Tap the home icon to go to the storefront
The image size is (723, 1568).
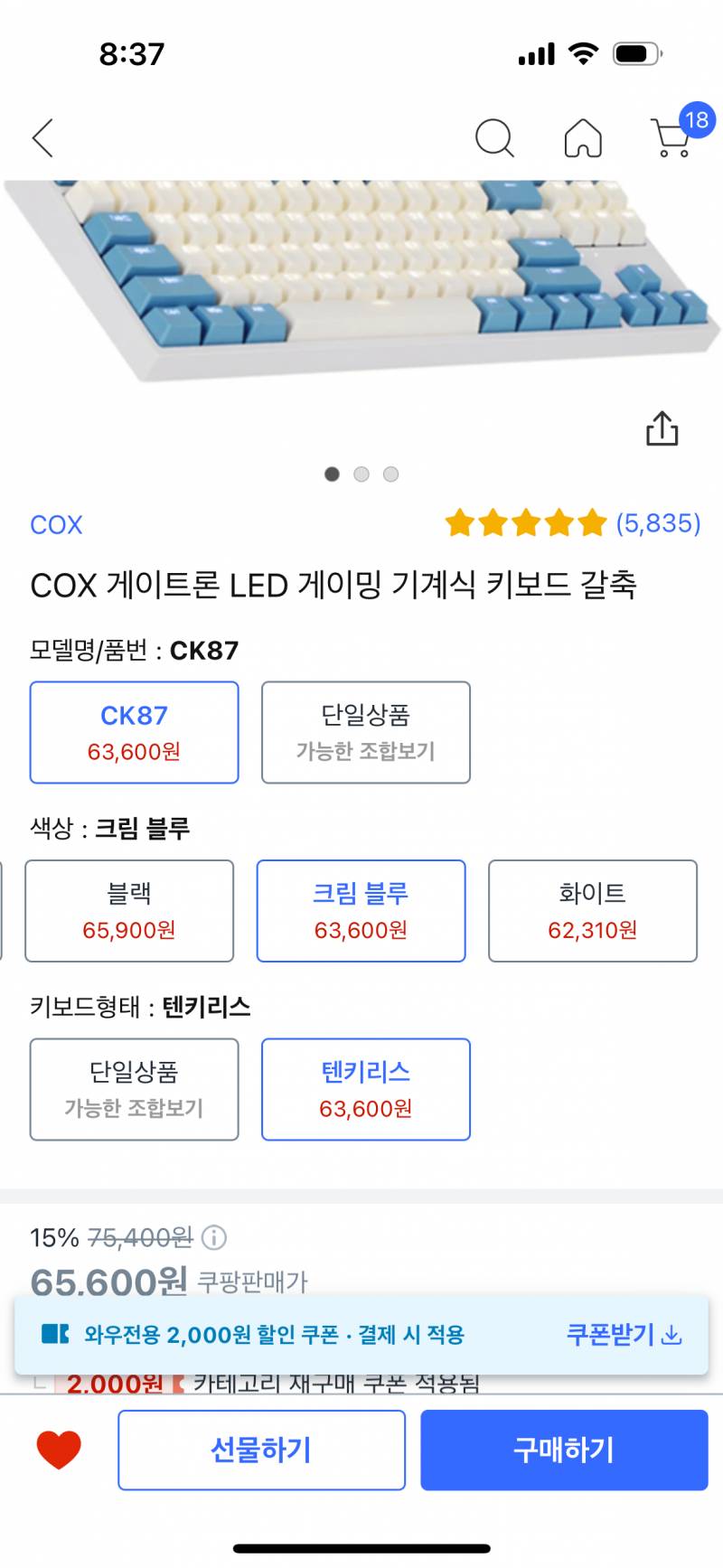pyautogui.click(x=583, y=138)
